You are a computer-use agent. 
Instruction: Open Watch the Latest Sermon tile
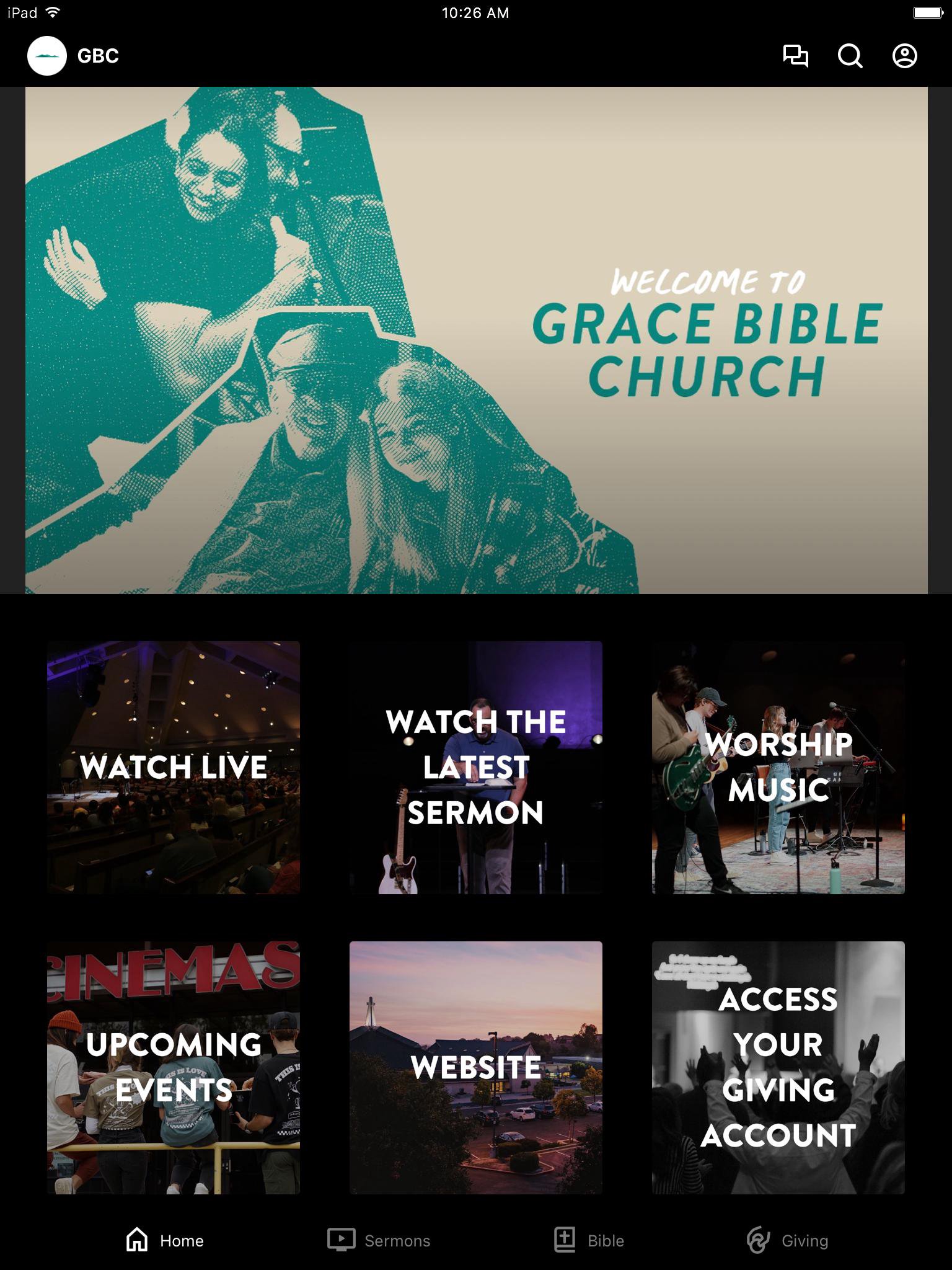476,767
